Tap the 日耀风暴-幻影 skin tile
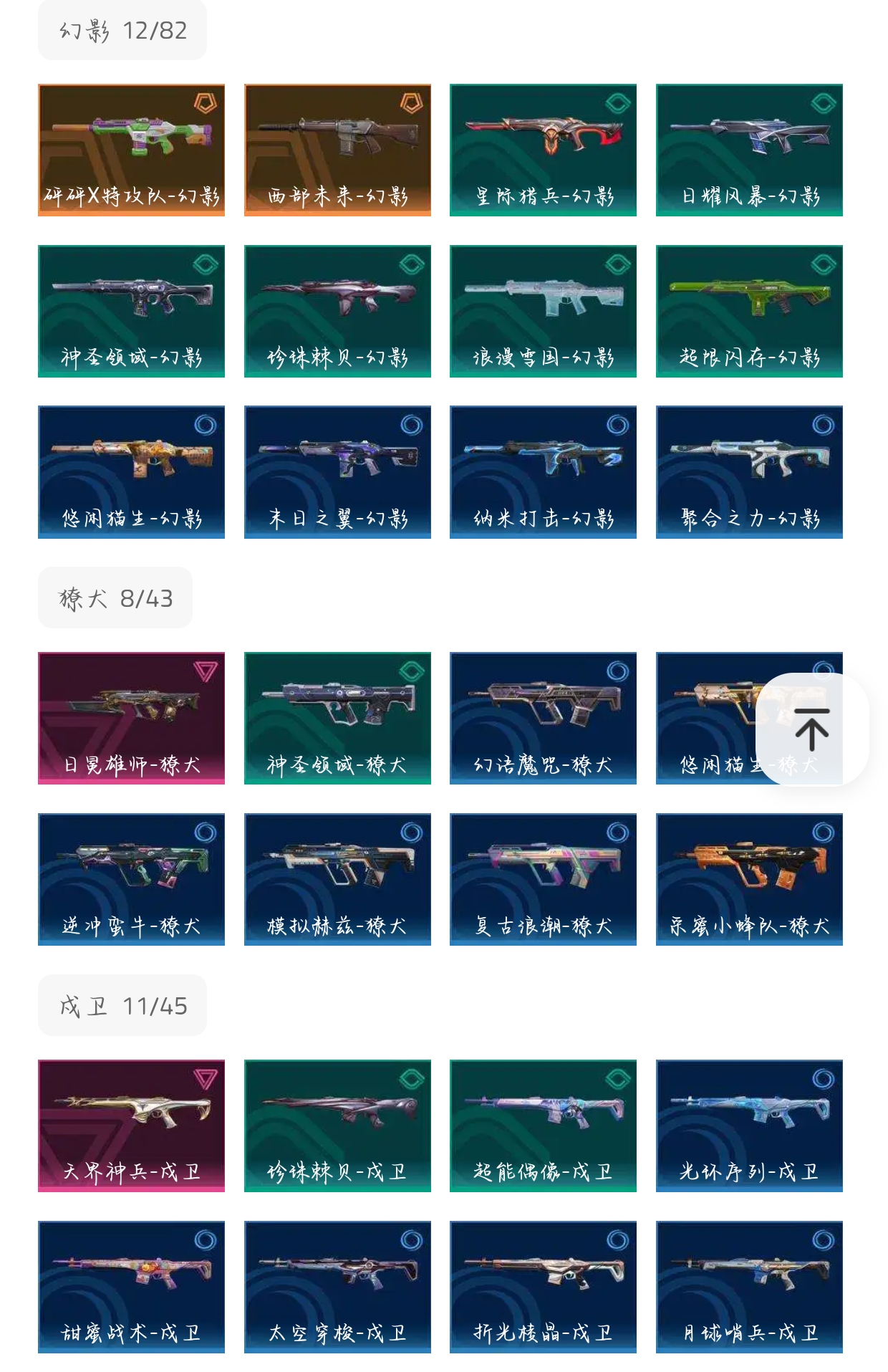 749,150
